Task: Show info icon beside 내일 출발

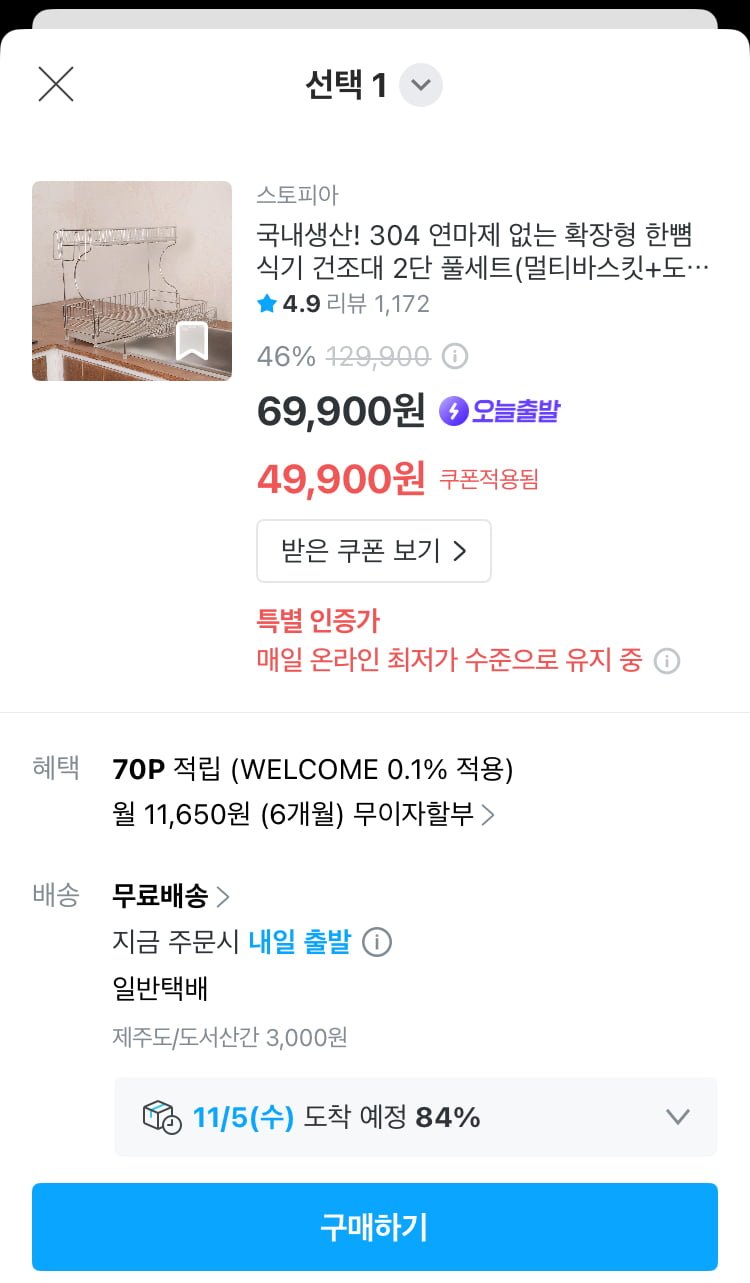Action: tap(377, 942)
